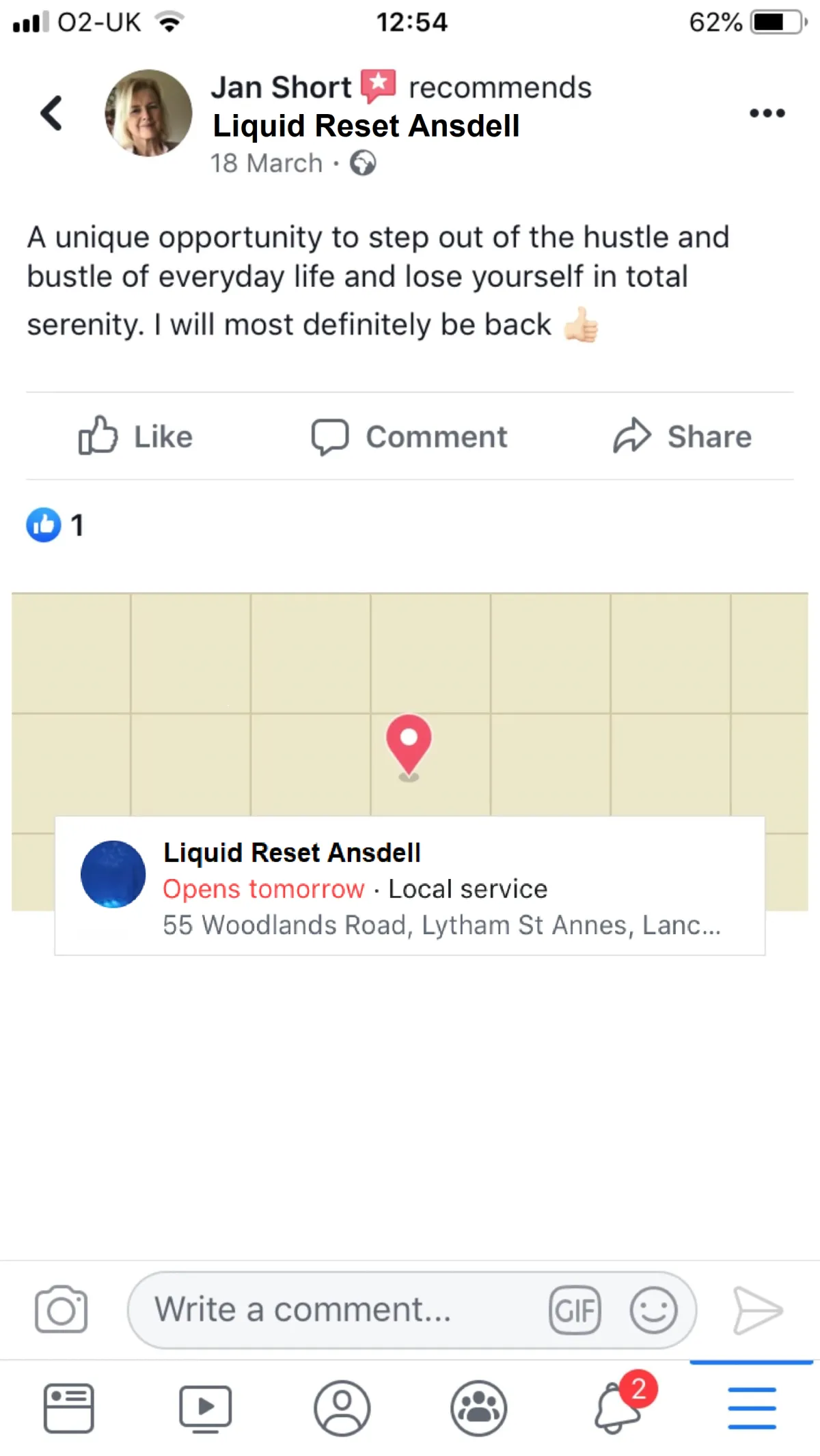Tap the Comment button under the post
Screen dimensions: 820x1456
409,436
